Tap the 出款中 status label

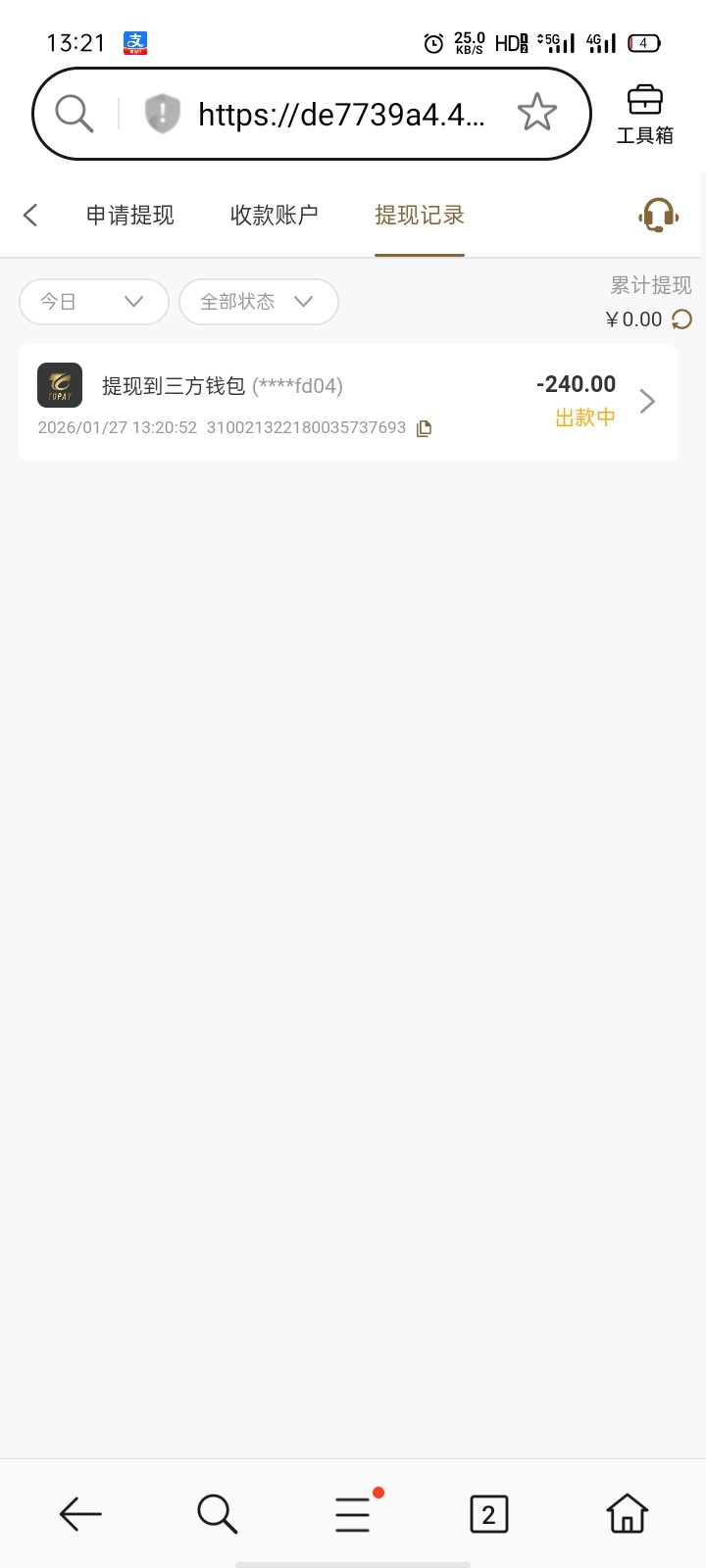(584, 416)
